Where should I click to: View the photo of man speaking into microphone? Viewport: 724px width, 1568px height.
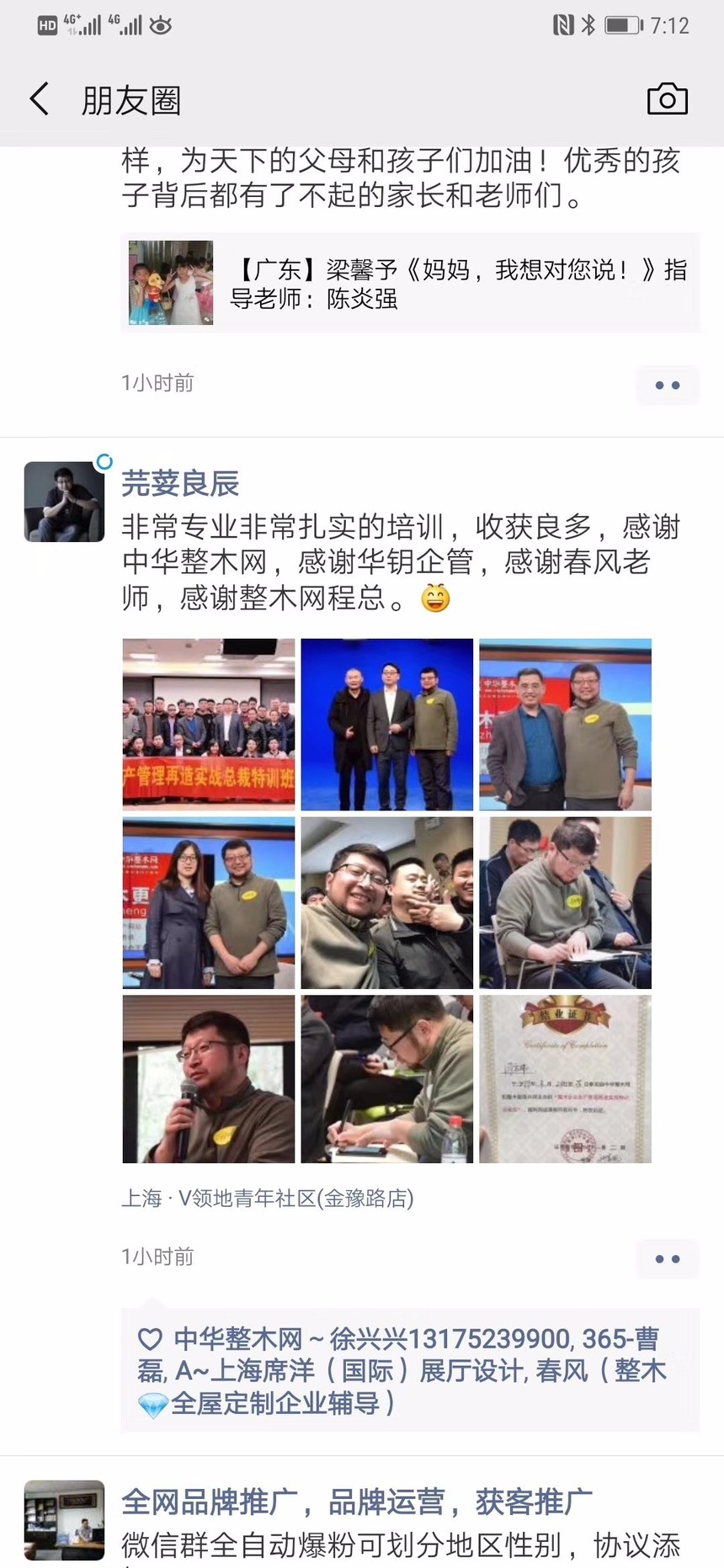click(209, 1079)
